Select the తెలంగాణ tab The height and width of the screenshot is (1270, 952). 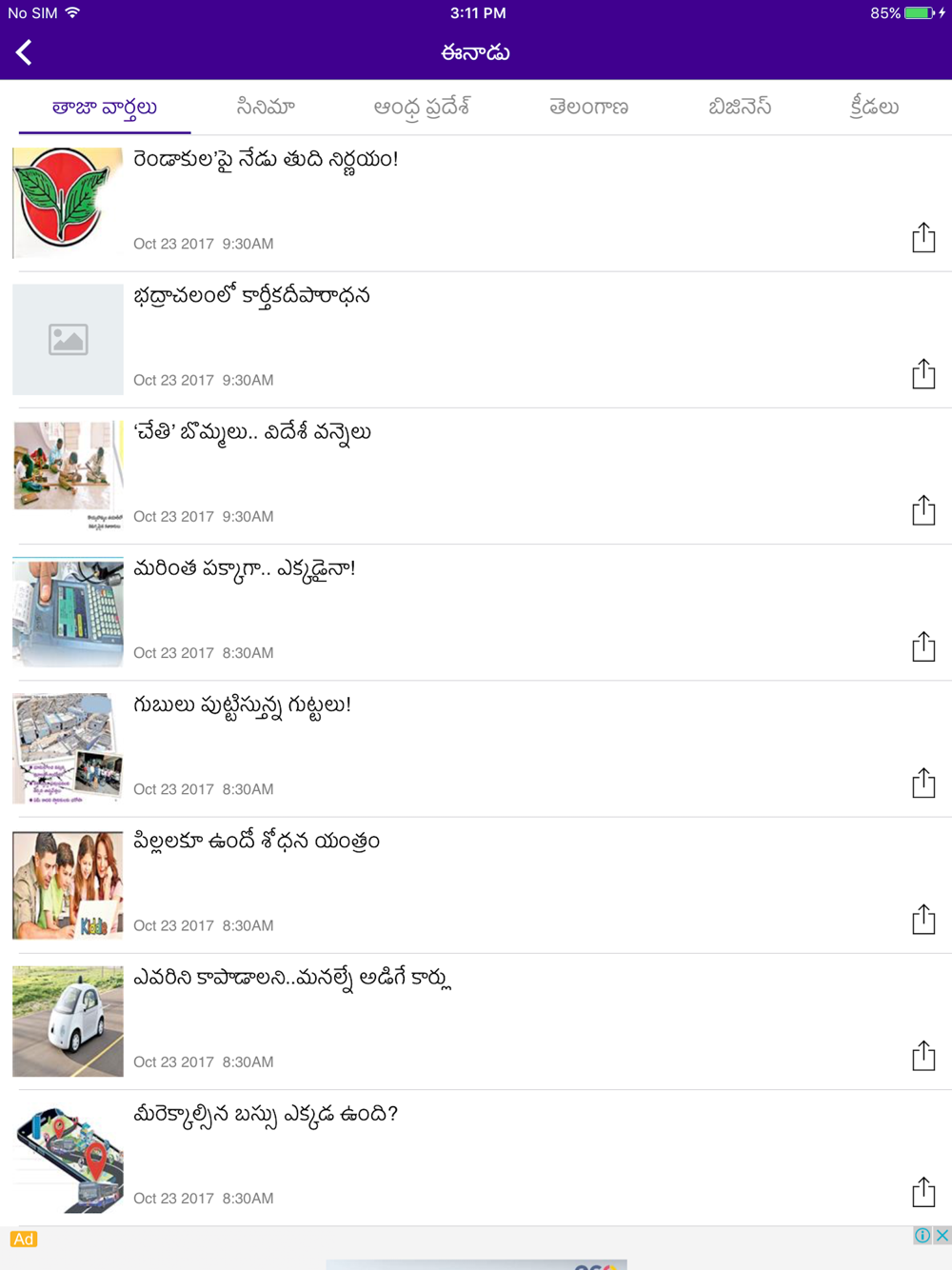(x=588, y=107)
